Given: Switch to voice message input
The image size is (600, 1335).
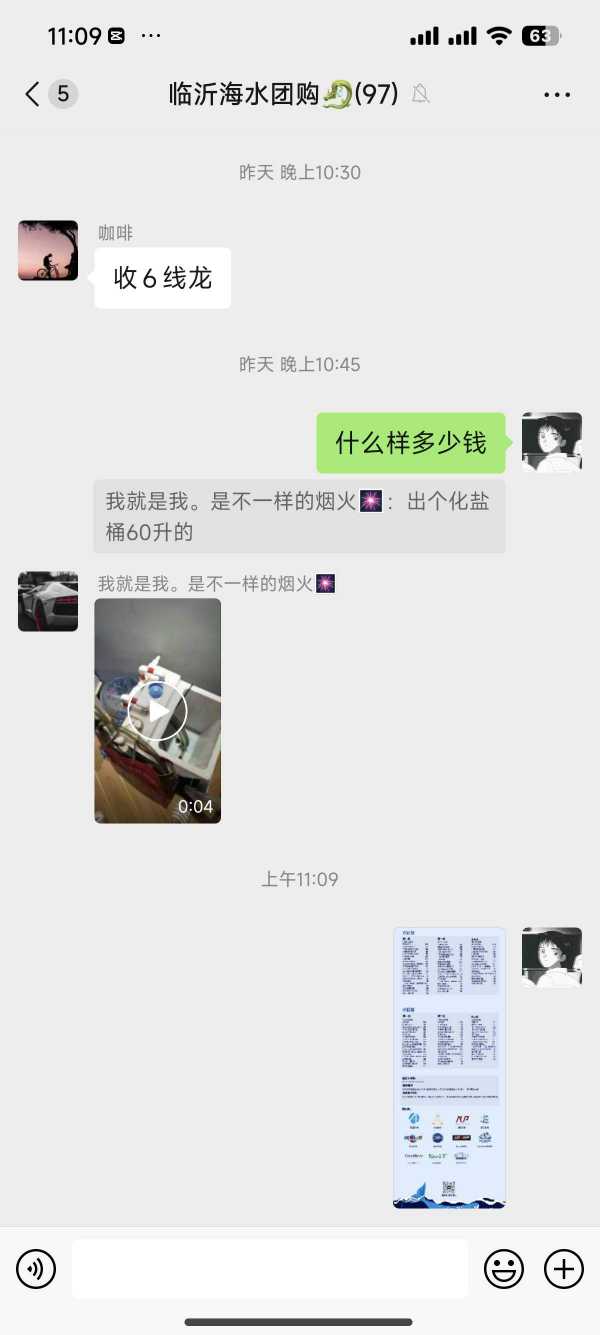Looking at the screenshot, I should pyautogui.click(x=36, y=1269).
